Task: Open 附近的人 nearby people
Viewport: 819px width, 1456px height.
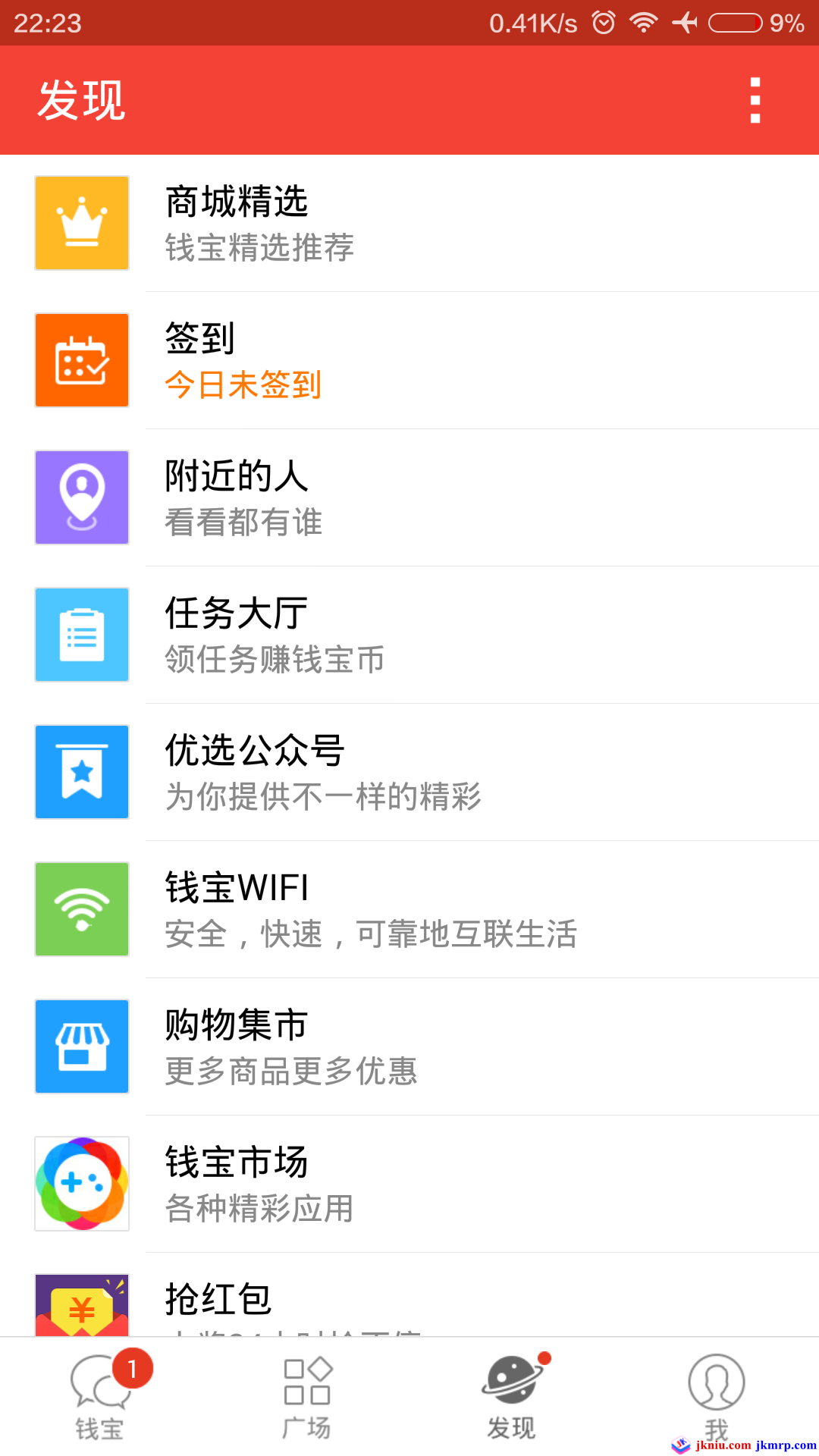Action: click(x=409, y=497)
